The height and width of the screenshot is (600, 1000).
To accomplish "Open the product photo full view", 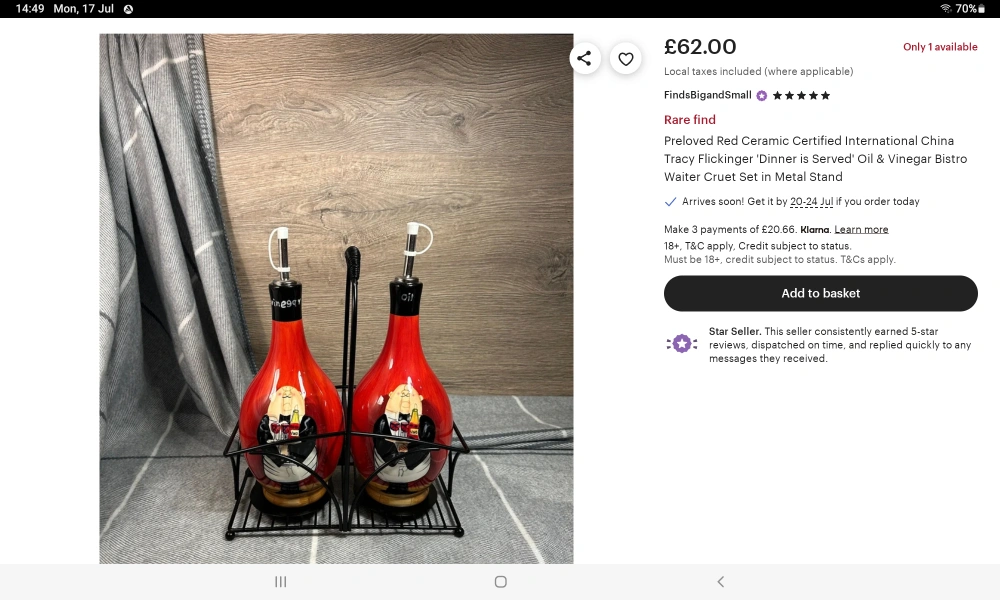I will tap(336, 300).
